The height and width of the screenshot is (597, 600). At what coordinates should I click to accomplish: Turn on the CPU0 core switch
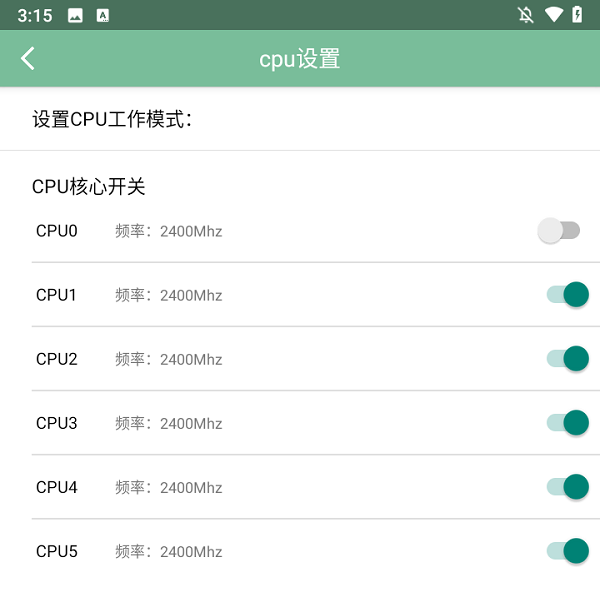[559, 231]
